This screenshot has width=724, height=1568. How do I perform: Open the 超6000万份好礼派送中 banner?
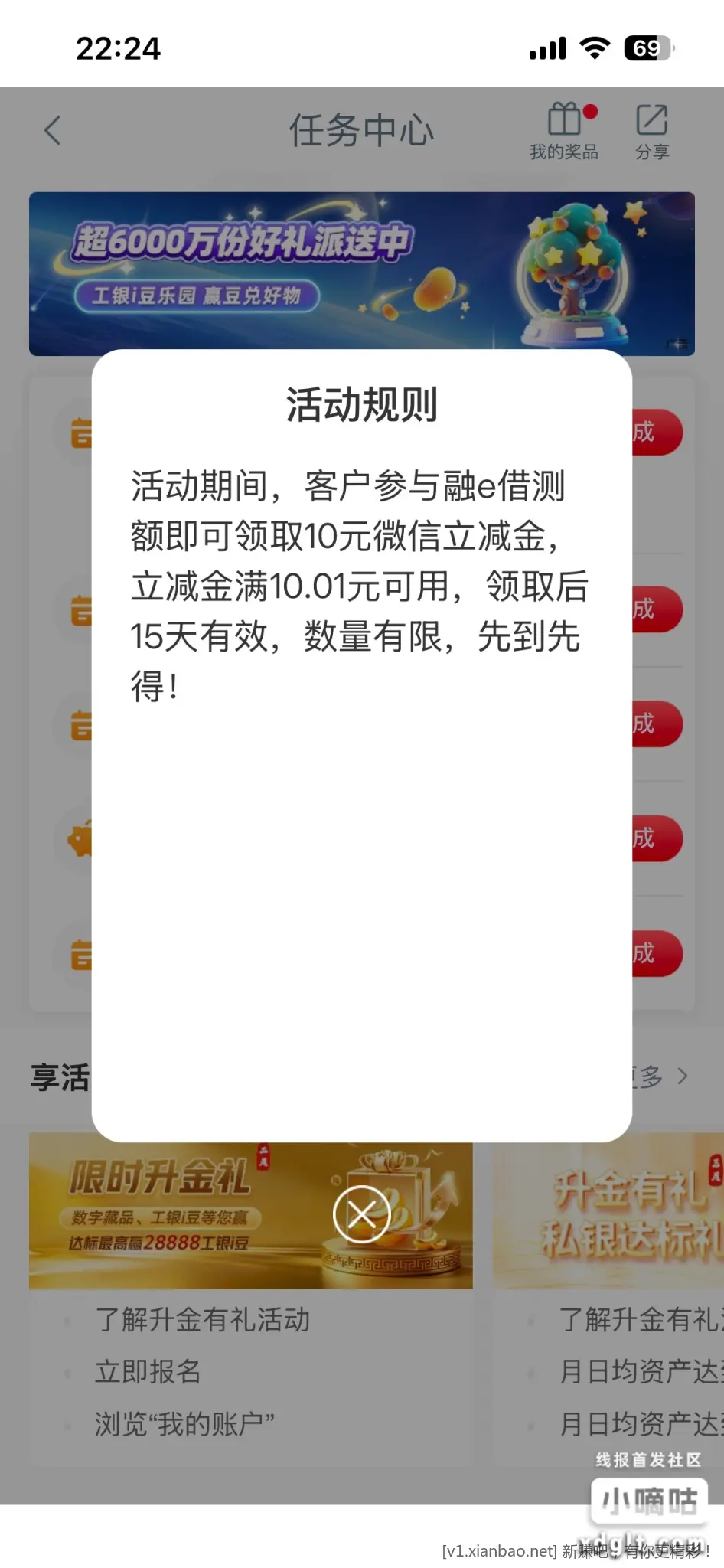(361, 273)
